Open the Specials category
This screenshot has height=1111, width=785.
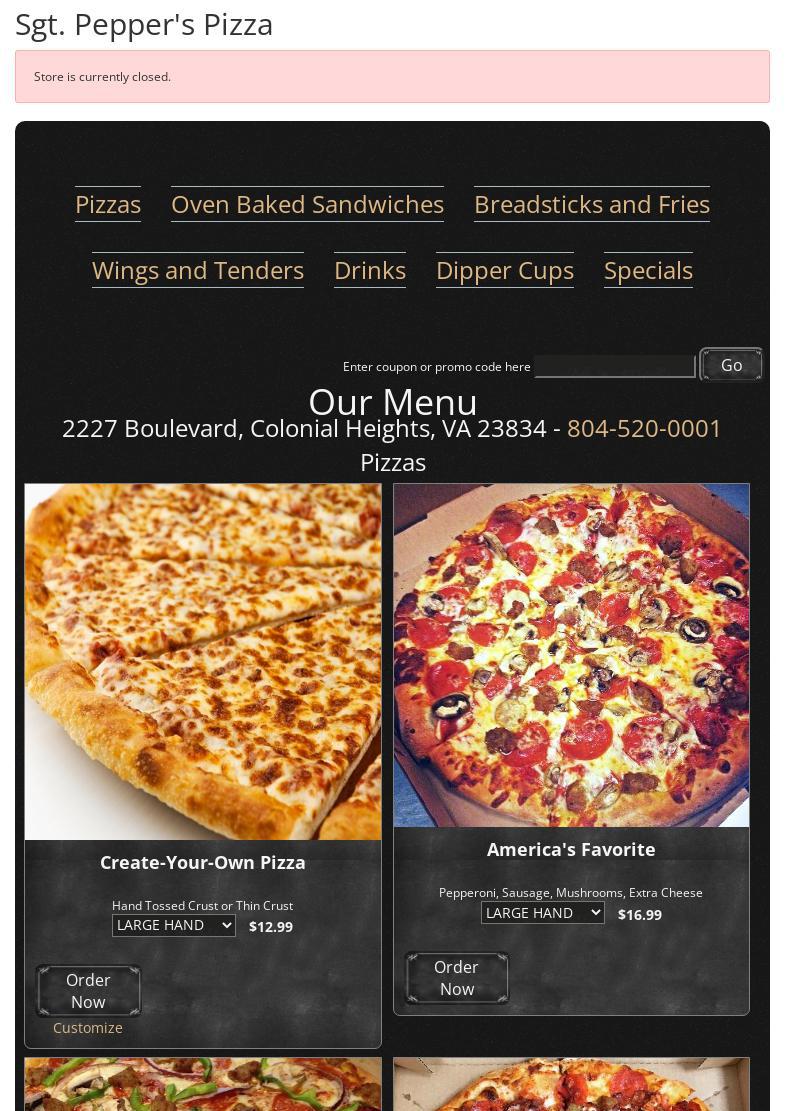[x=648, y=270]
